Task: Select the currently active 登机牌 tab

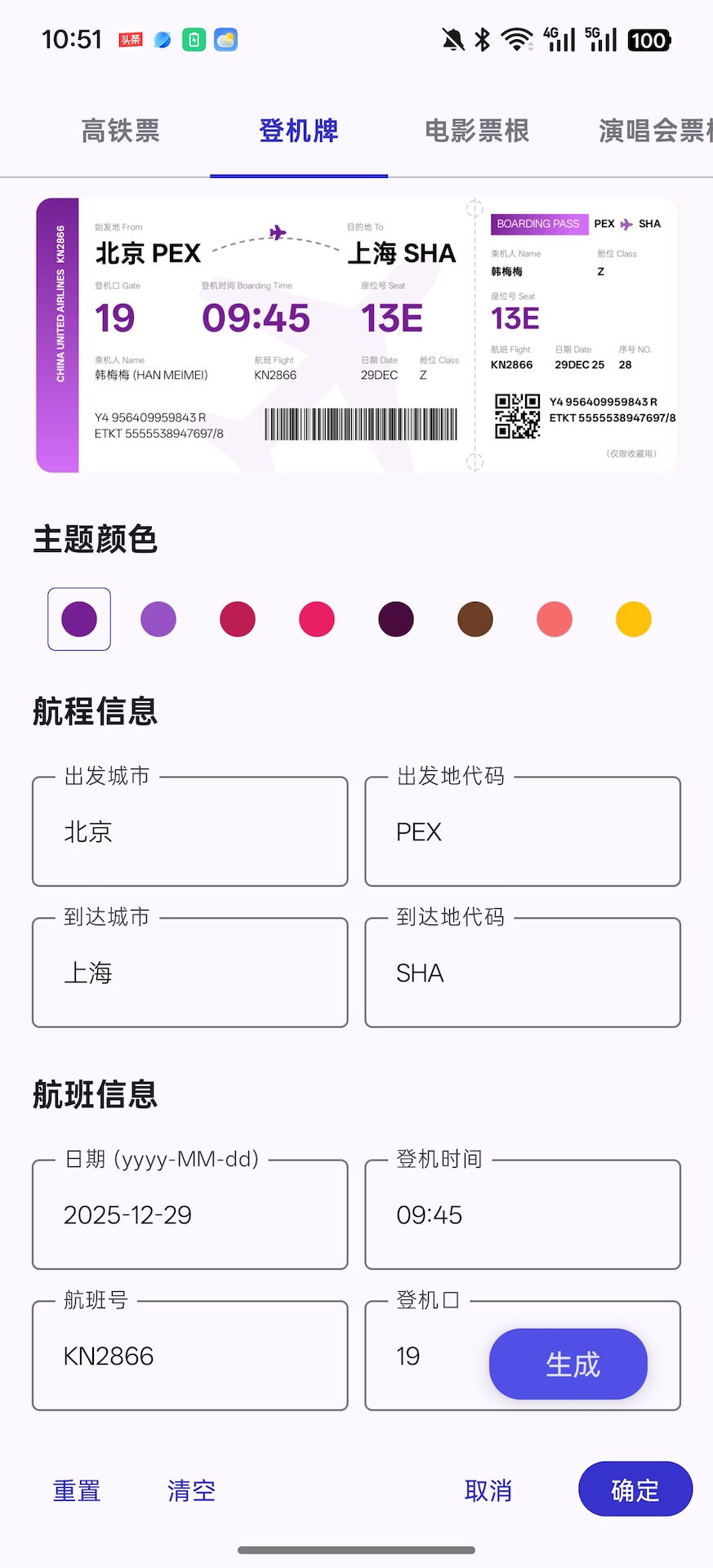Action: pyautogui.click(x=299, y=131)
